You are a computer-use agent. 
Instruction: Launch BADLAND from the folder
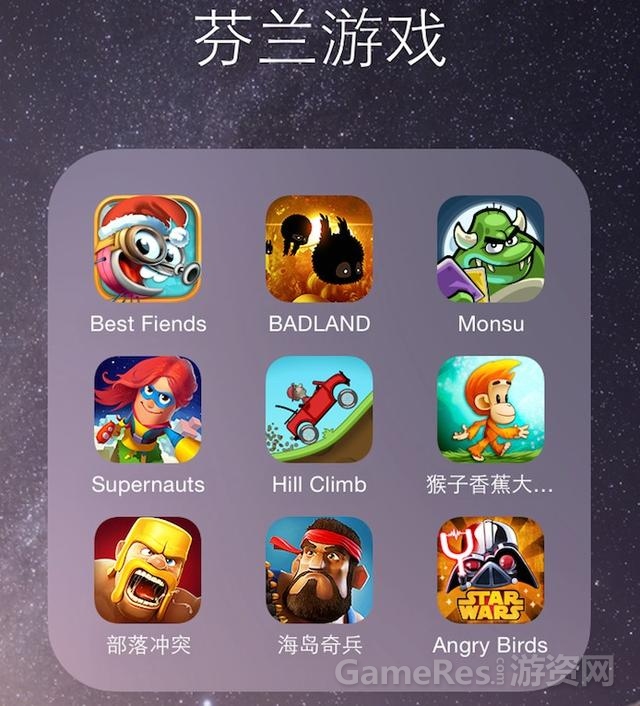coord(319,247)
